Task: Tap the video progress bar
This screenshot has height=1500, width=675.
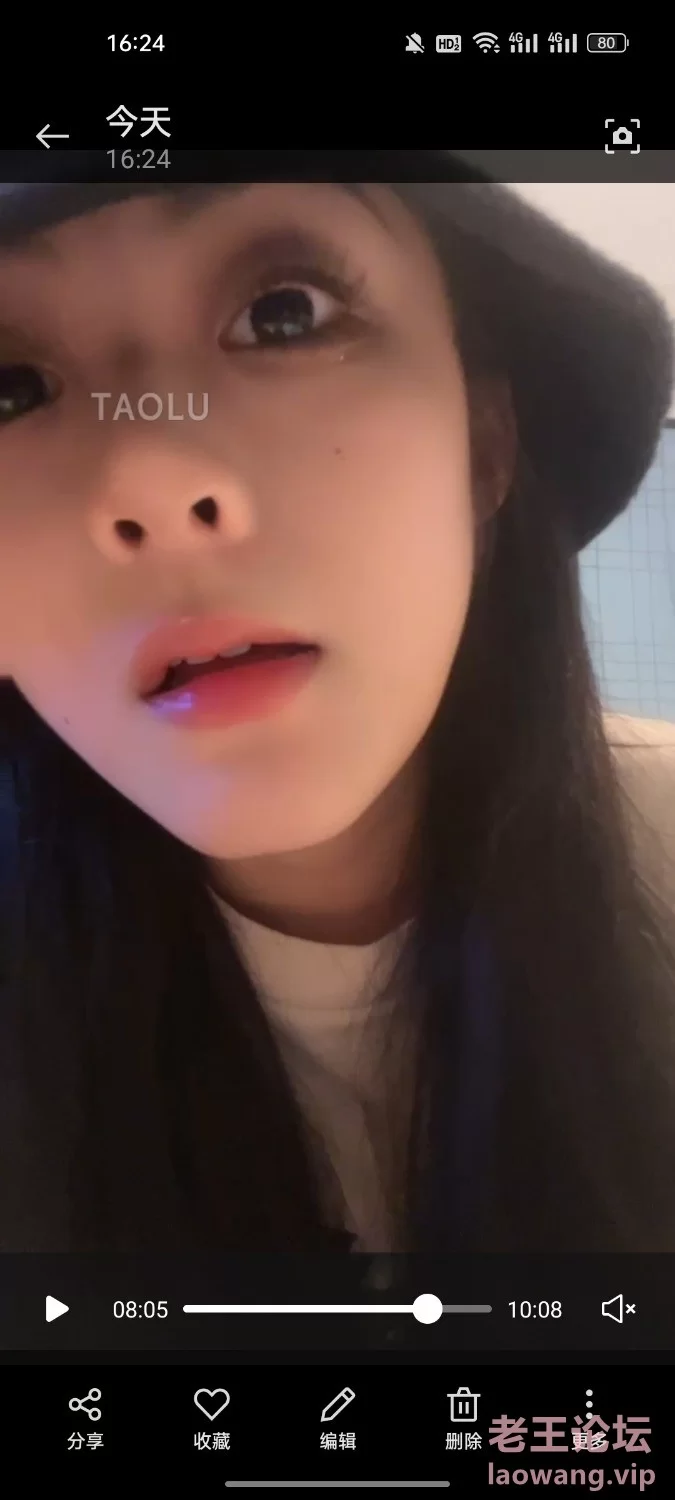Action: [337, 1309]
